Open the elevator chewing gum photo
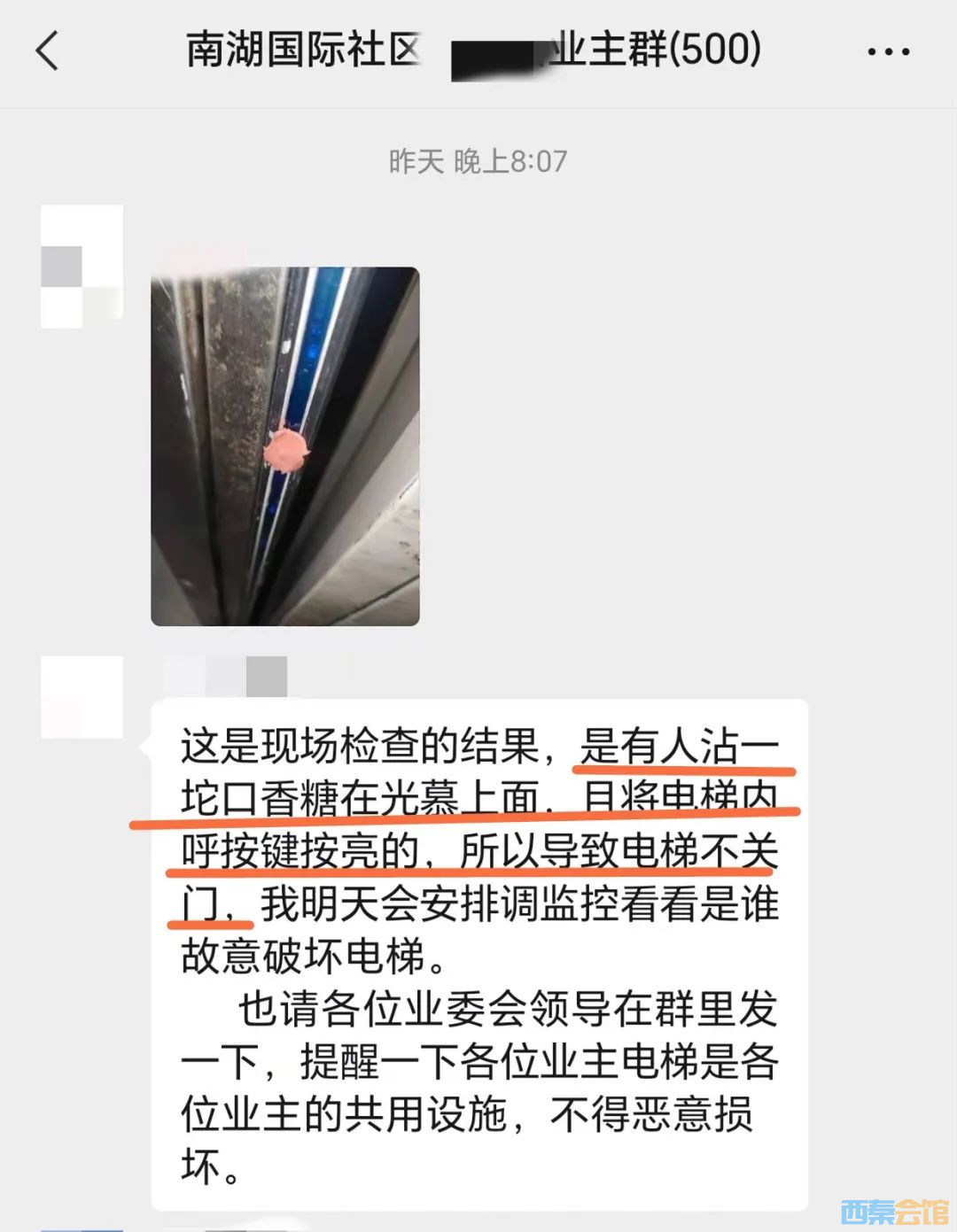The image size is (957, 1232). click(x=284, y=446)
